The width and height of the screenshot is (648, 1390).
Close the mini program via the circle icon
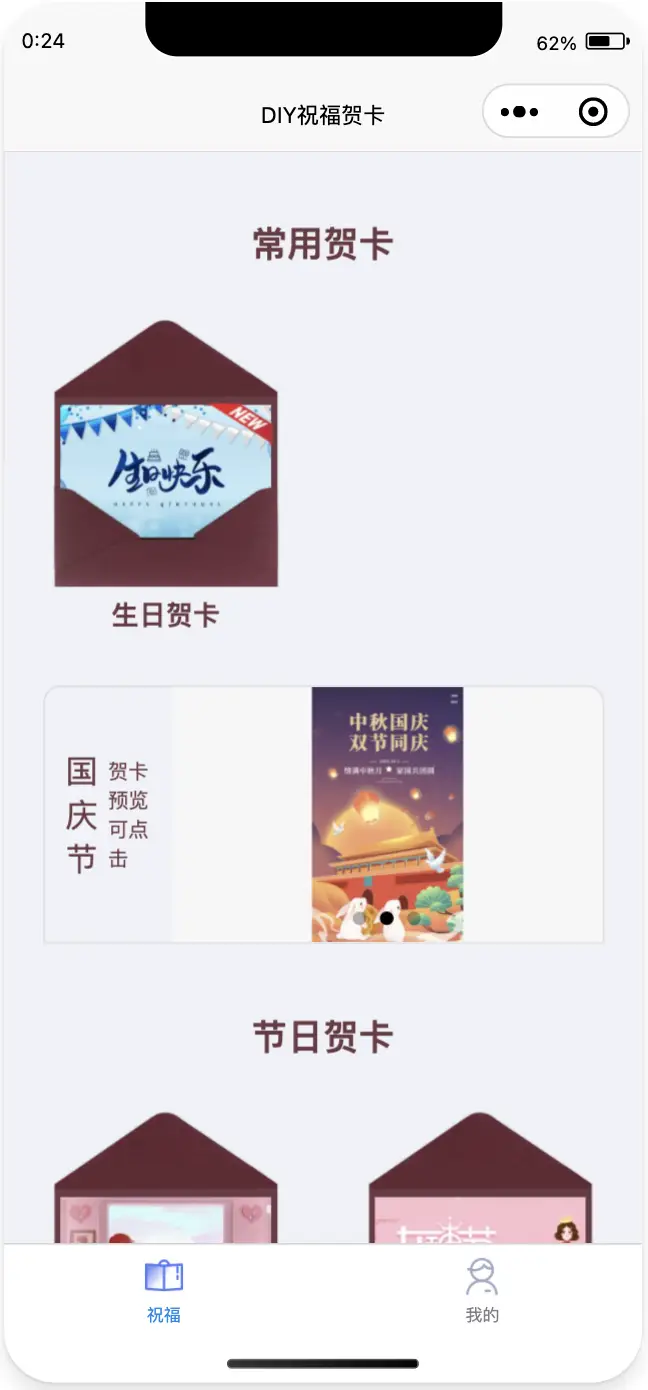(593, 112)
